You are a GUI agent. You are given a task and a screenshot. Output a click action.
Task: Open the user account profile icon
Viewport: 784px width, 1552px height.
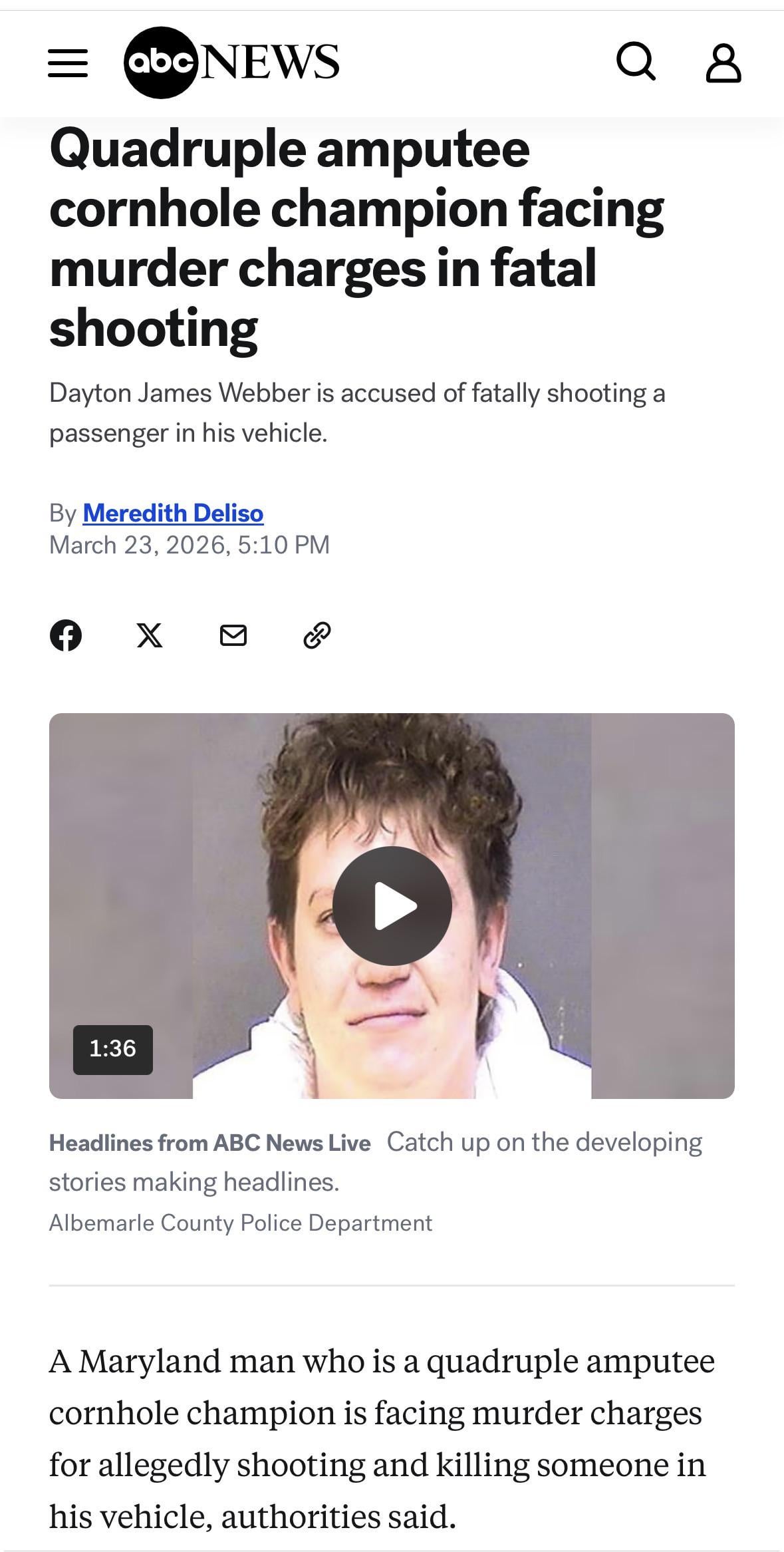click(723, 63)
